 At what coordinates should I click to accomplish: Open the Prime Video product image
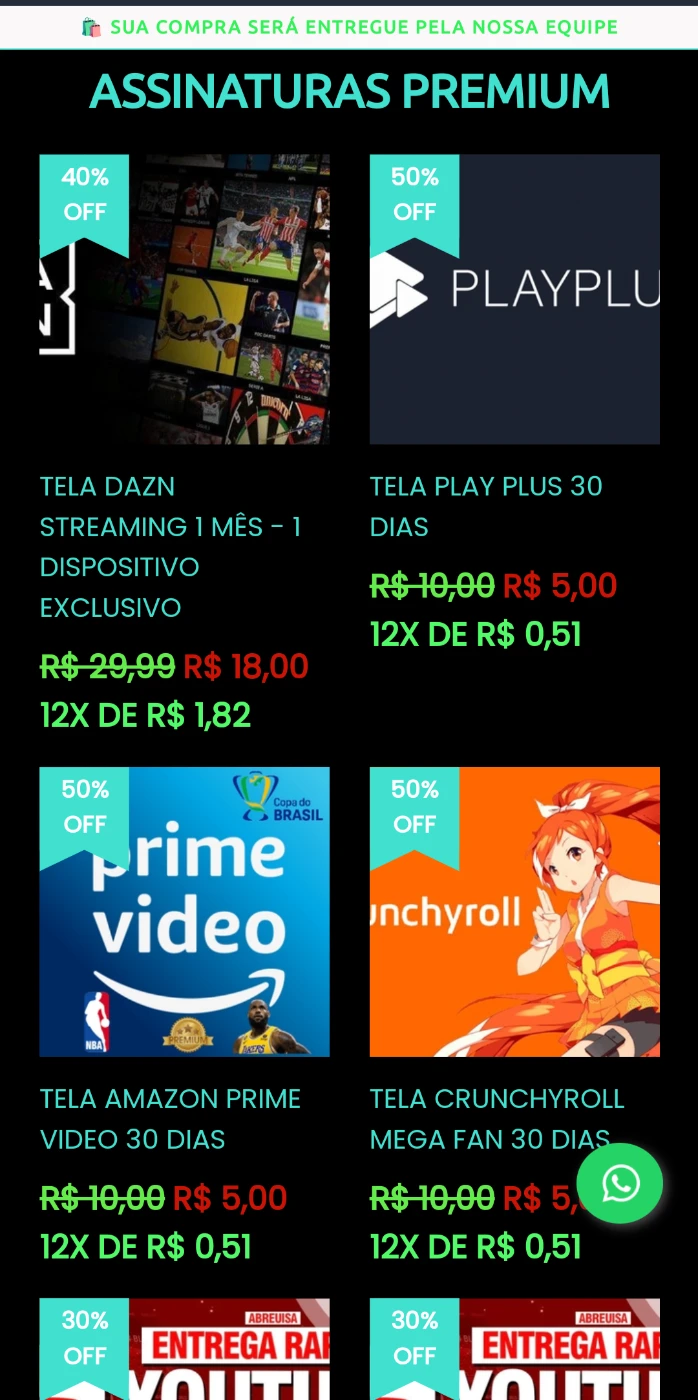pyautogui.click(x=184, y=912)
